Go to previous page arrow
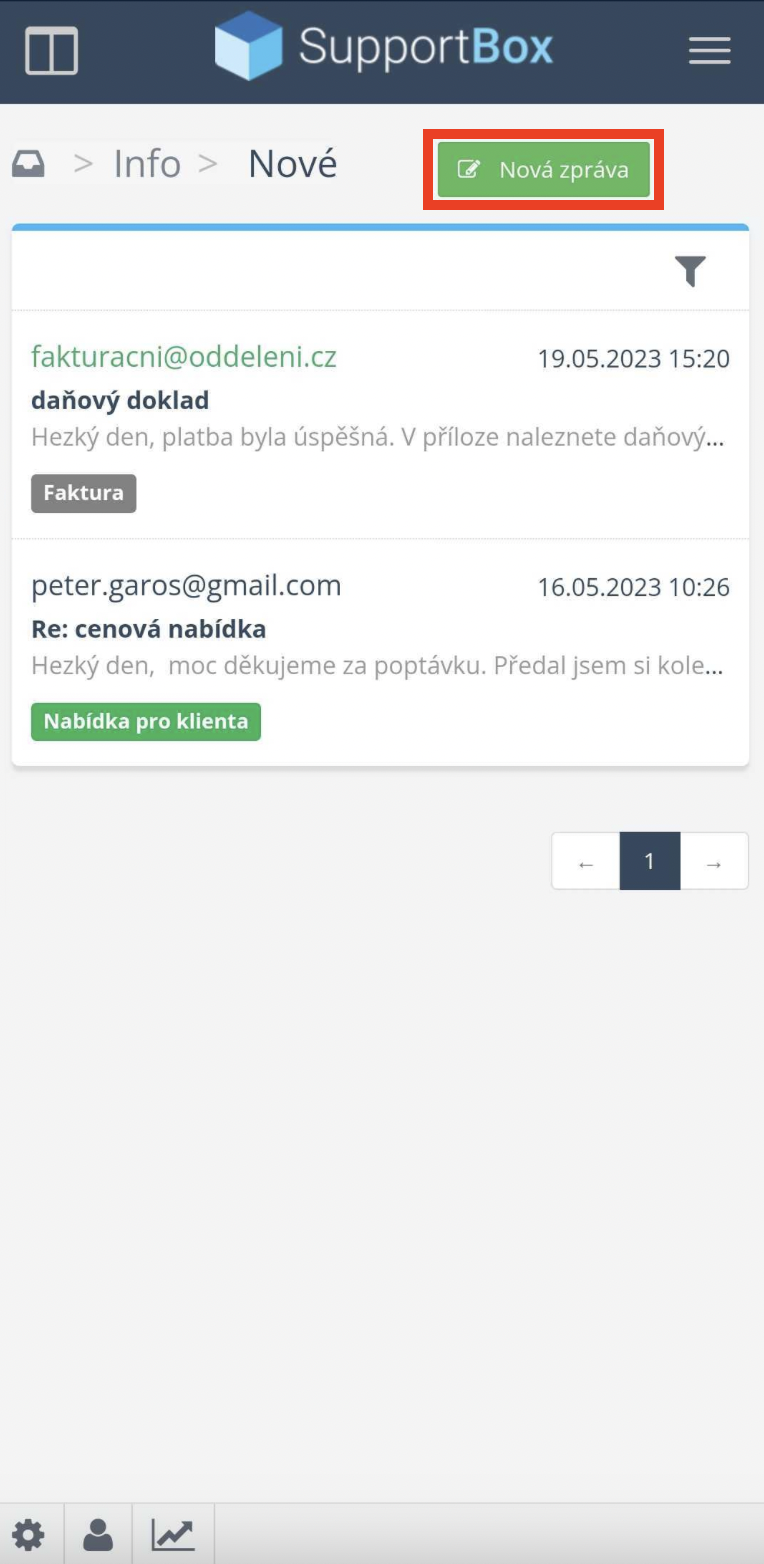 point(586,862)
